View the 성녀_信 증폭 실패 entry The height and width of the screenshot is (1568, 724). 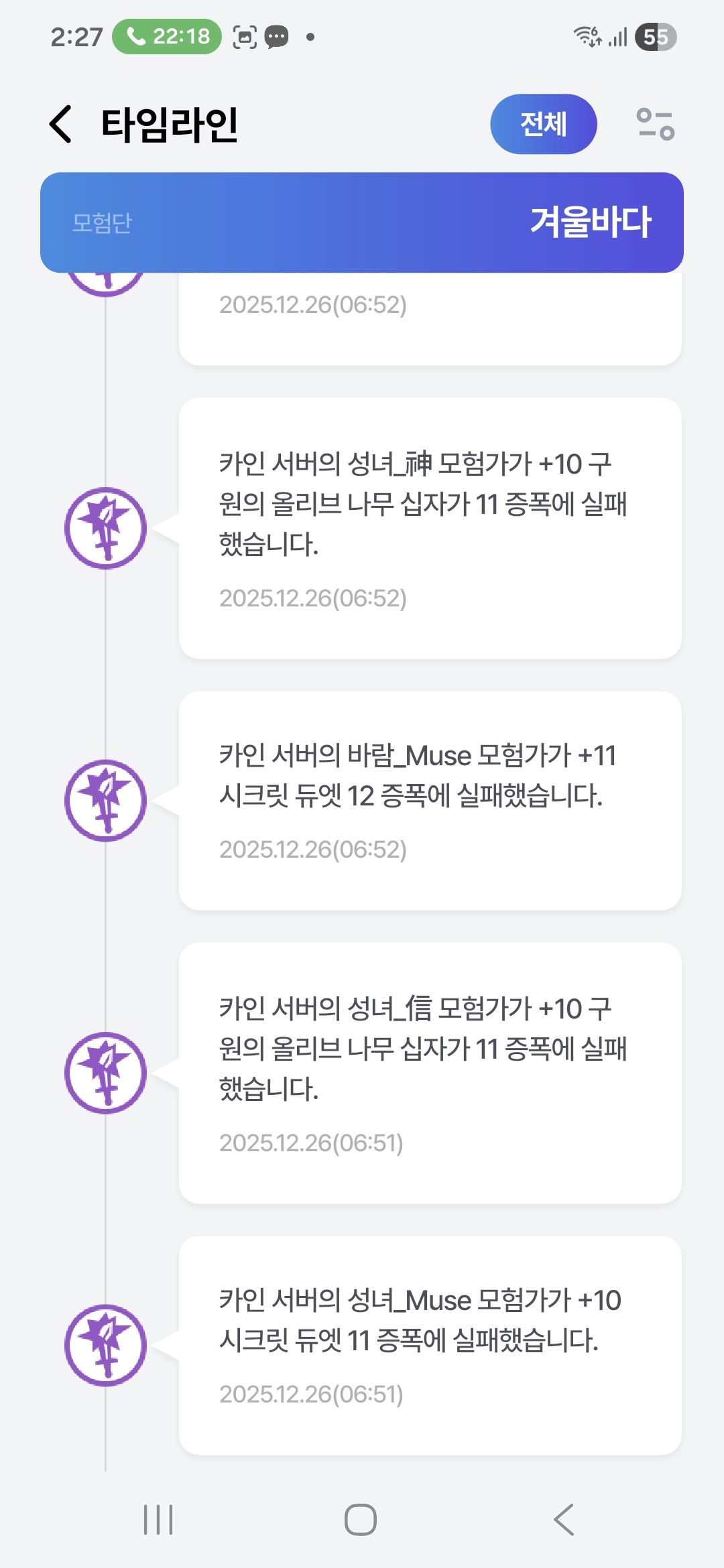pyautogui.click(x=430, y=1072)
